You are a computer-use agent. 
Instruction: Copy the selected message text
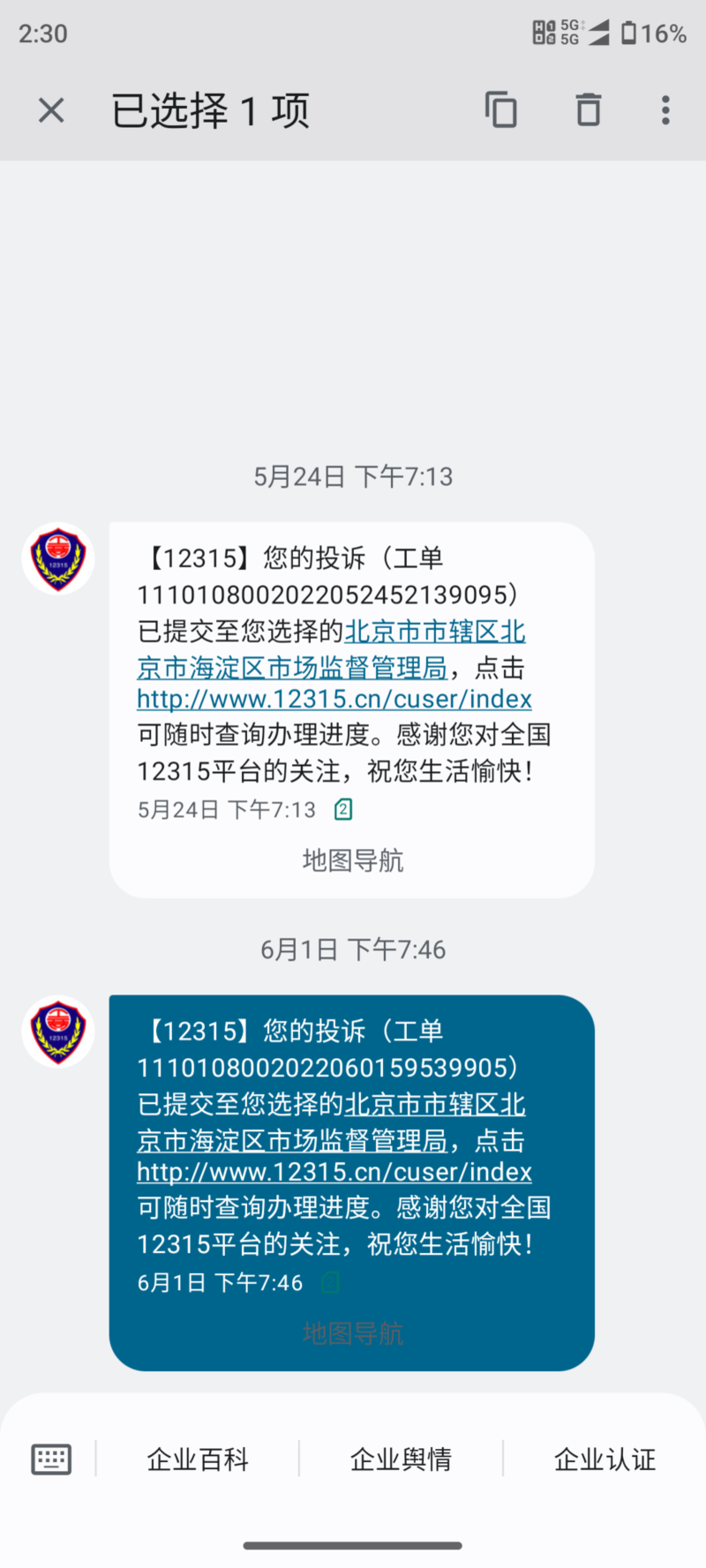[x=500, y=111]
